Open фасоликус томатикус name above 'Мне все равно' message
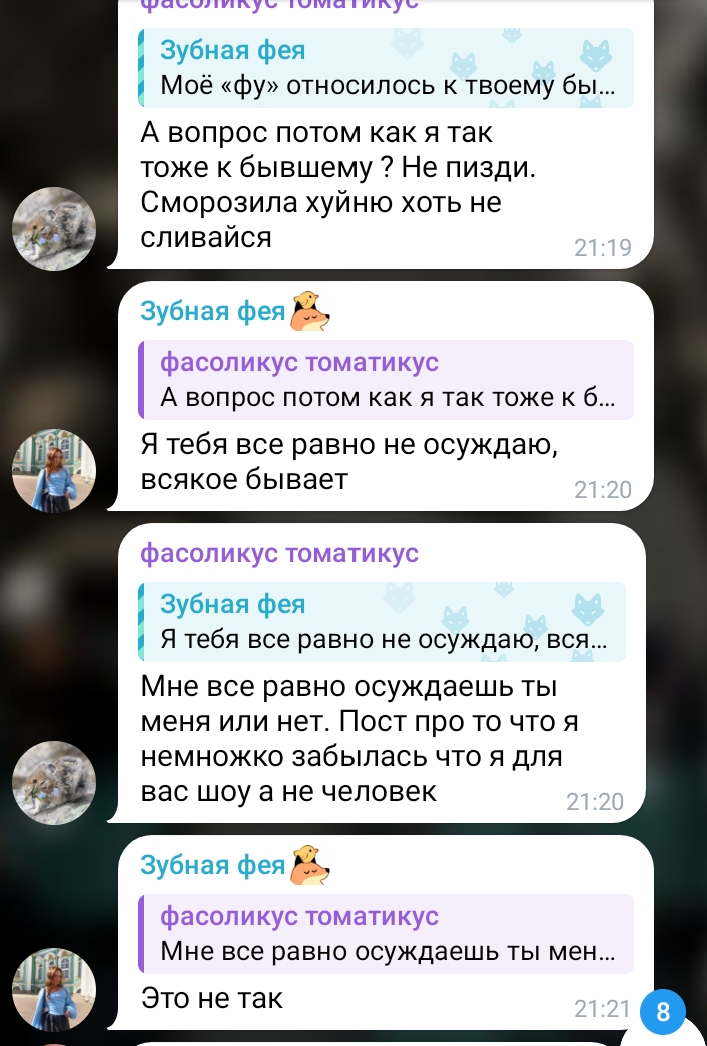Image resolution: width=707 pixels, height=1046 pixels. [x=279, y=554]
